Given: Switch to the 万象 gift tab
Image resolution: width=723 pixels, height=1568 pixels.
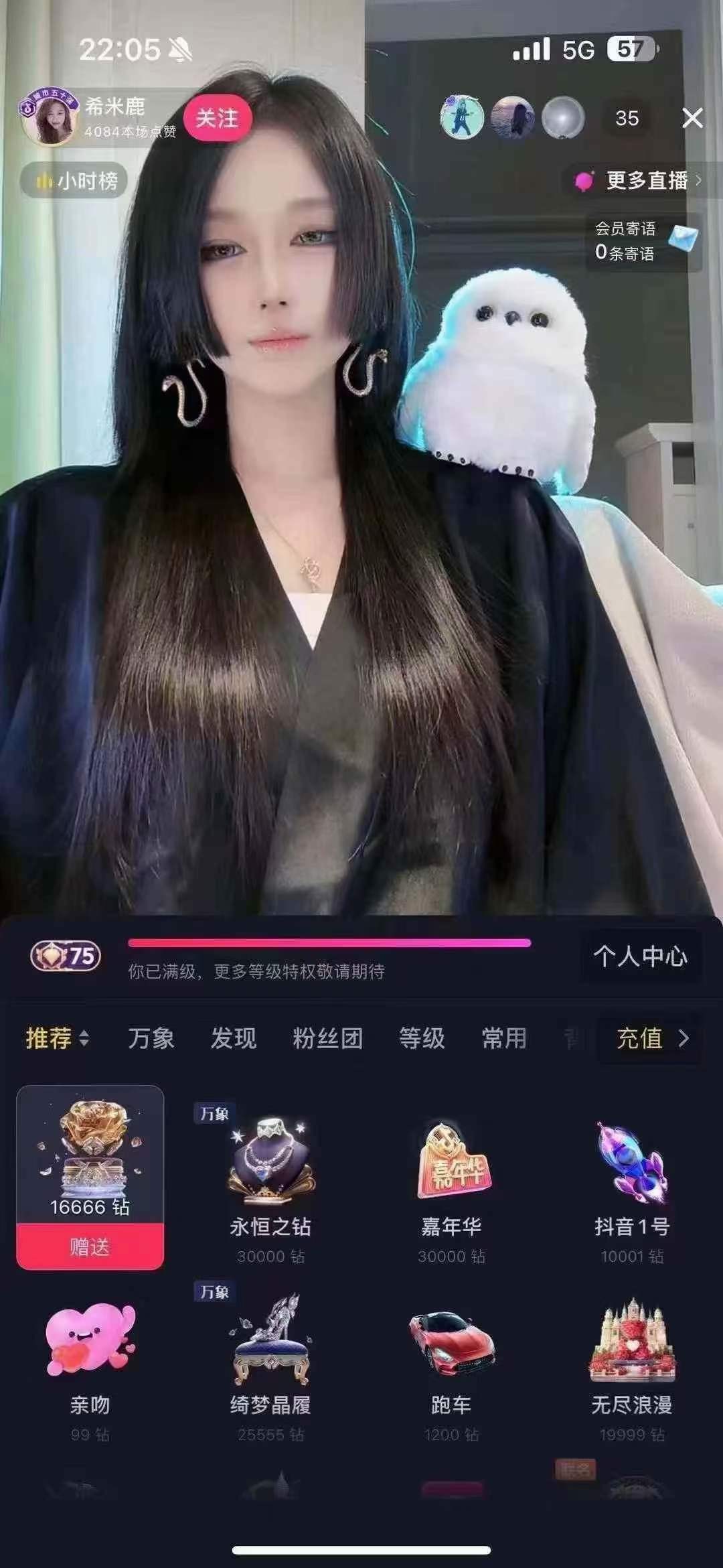Looking at the screenshot, I should point(151,1038).
